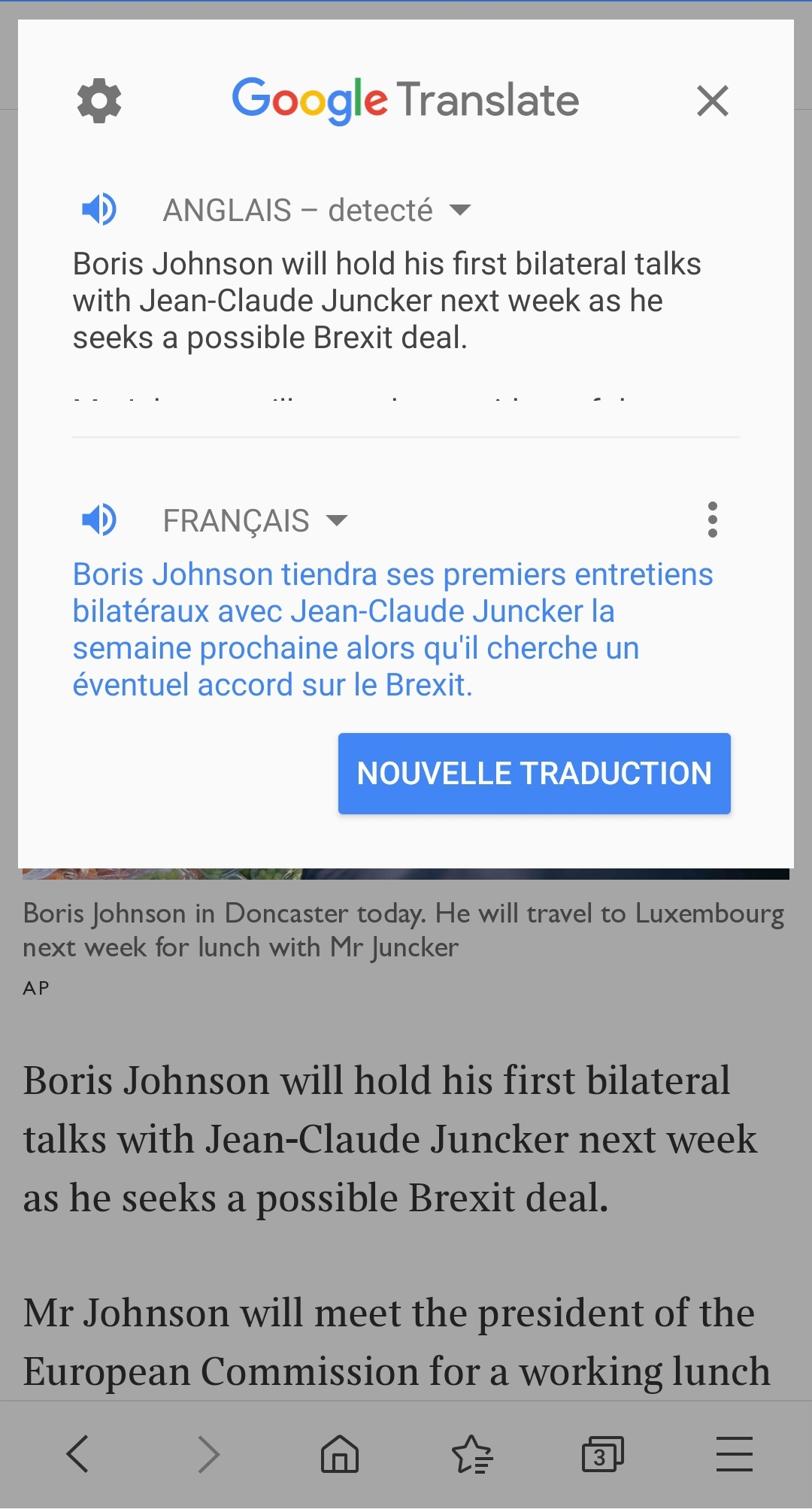Play the French translation audio
The image size is (812, 1509).
[99, 520]
